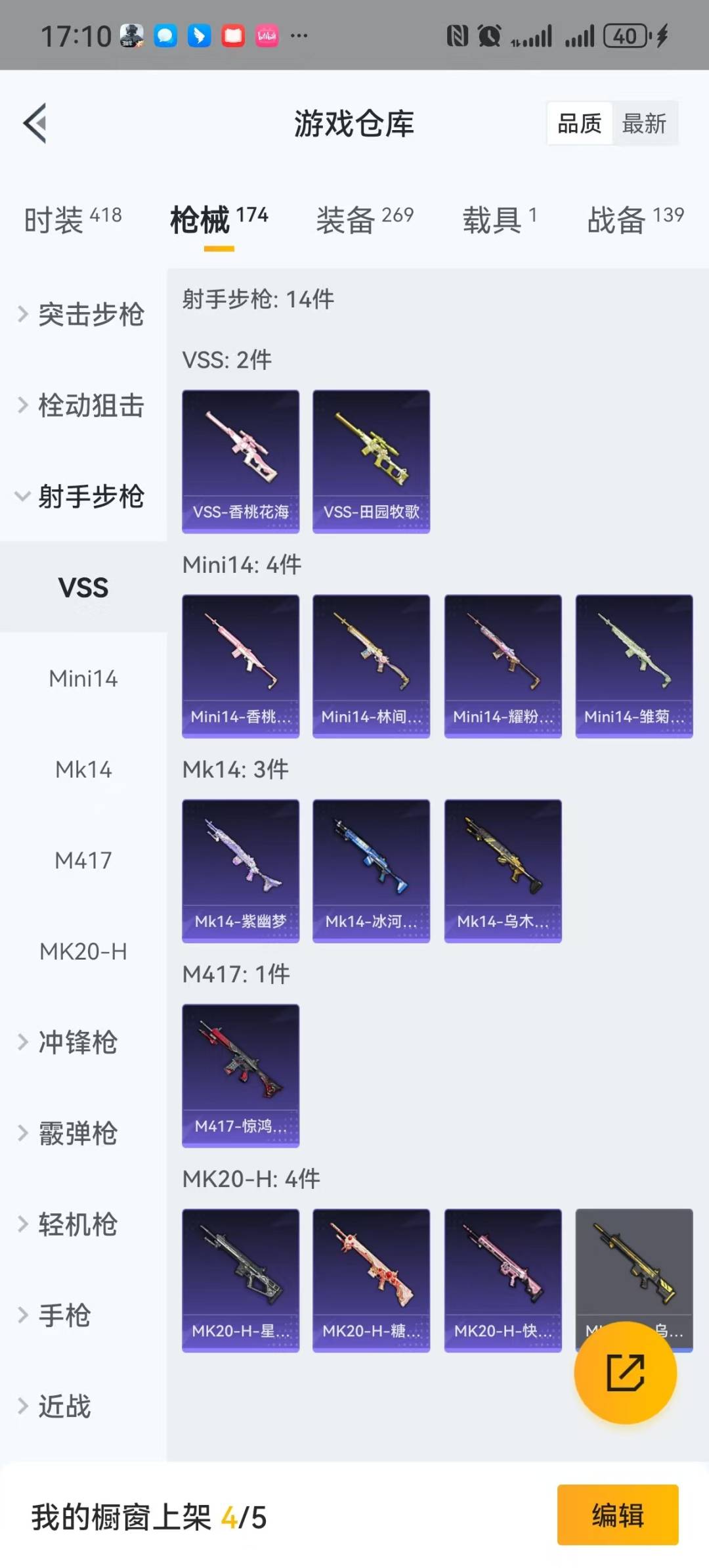The width and height of the screenshot is (709, 1568).
Task: Tap the Bilibili icon in the status bar
Action: coord(265,35)
